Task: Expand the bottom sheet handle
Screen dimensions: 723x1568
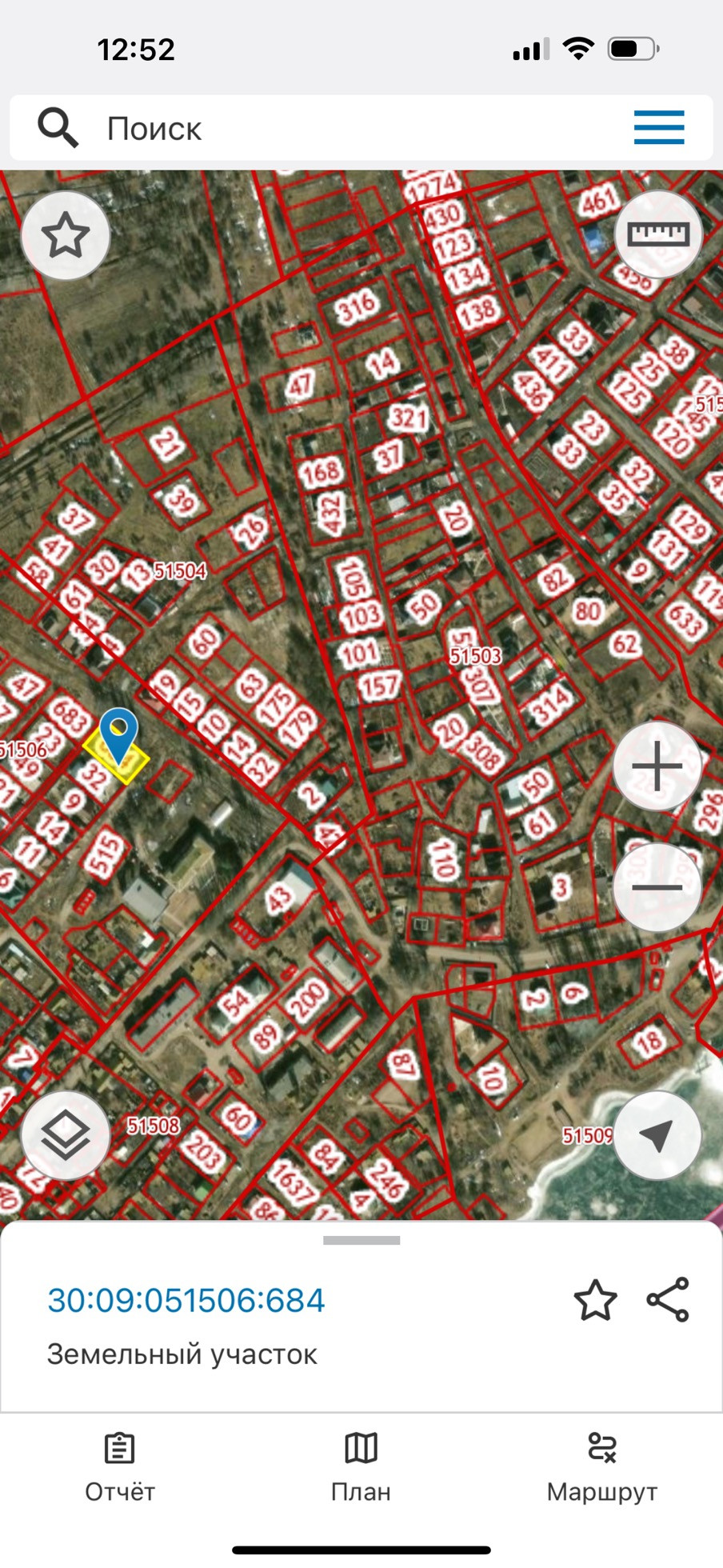Action: [x=361, y=1241]
